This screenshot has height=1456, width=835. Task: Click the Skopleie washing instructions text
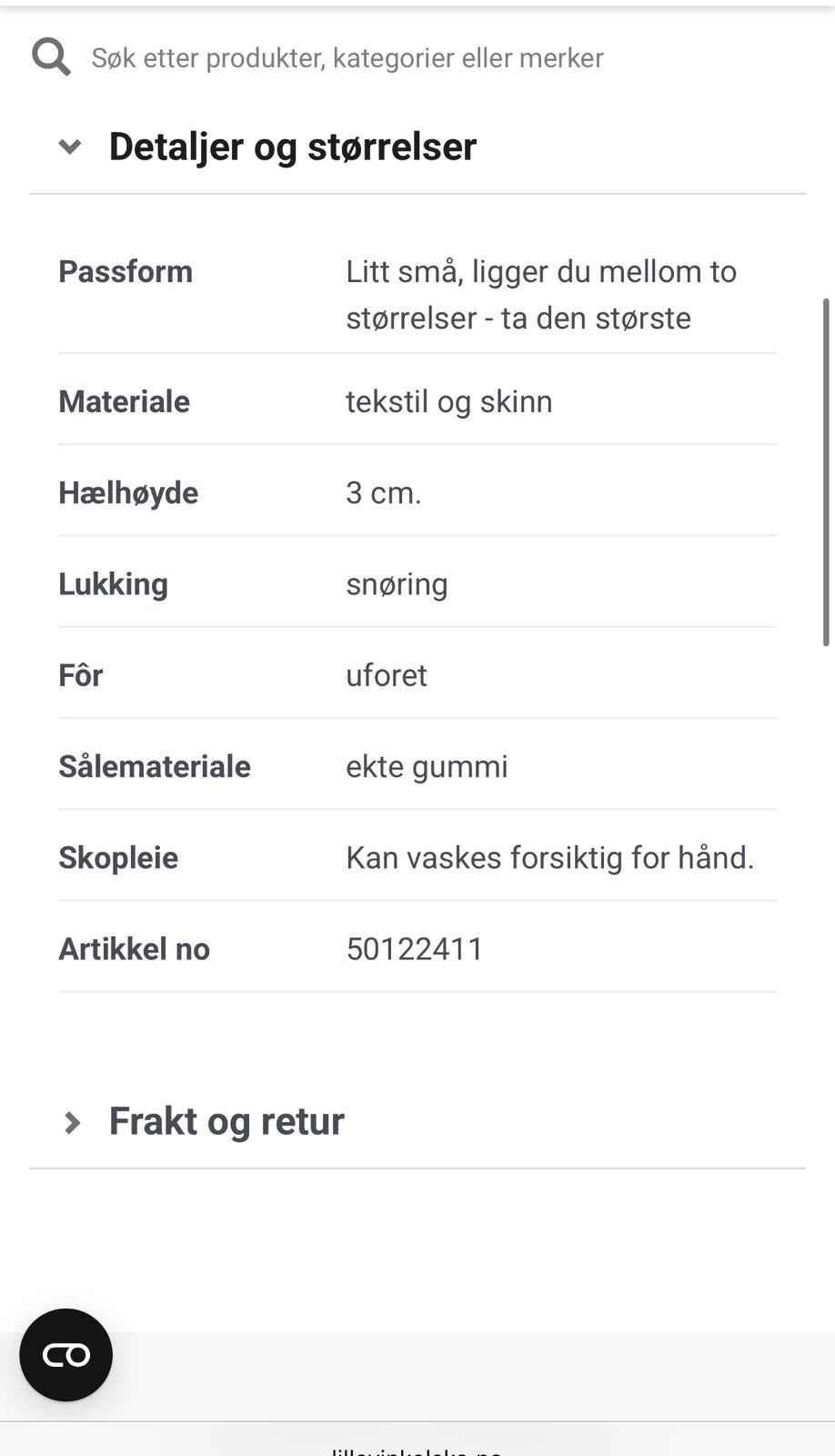(x=549, y=856)
